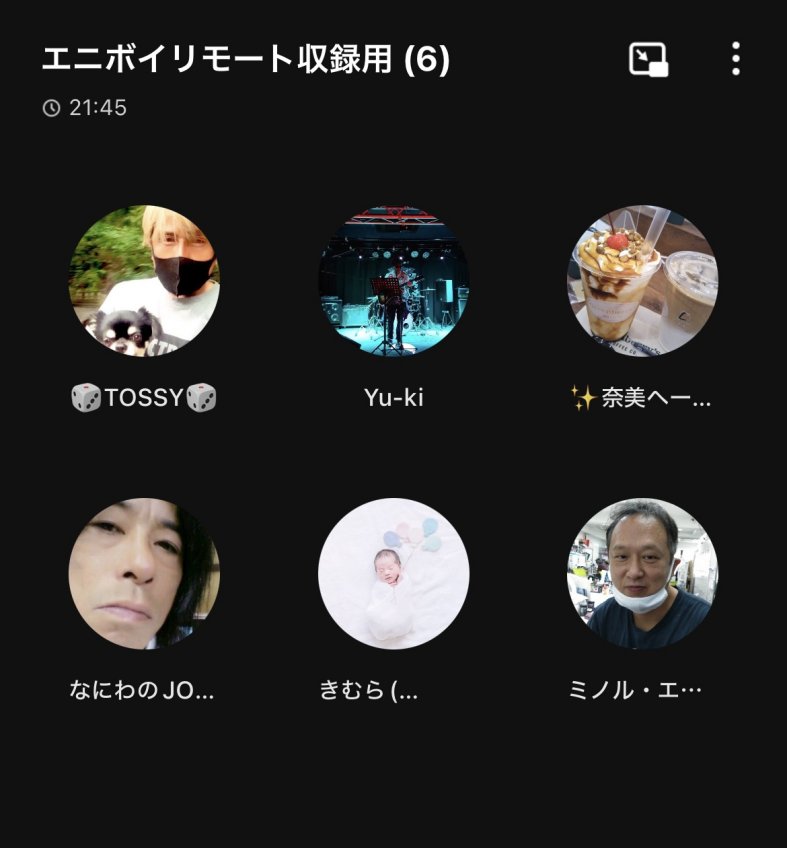Tap the participant tile labeled 奈美へー
The height and width of the screenshot is (848, 787).
642,281
